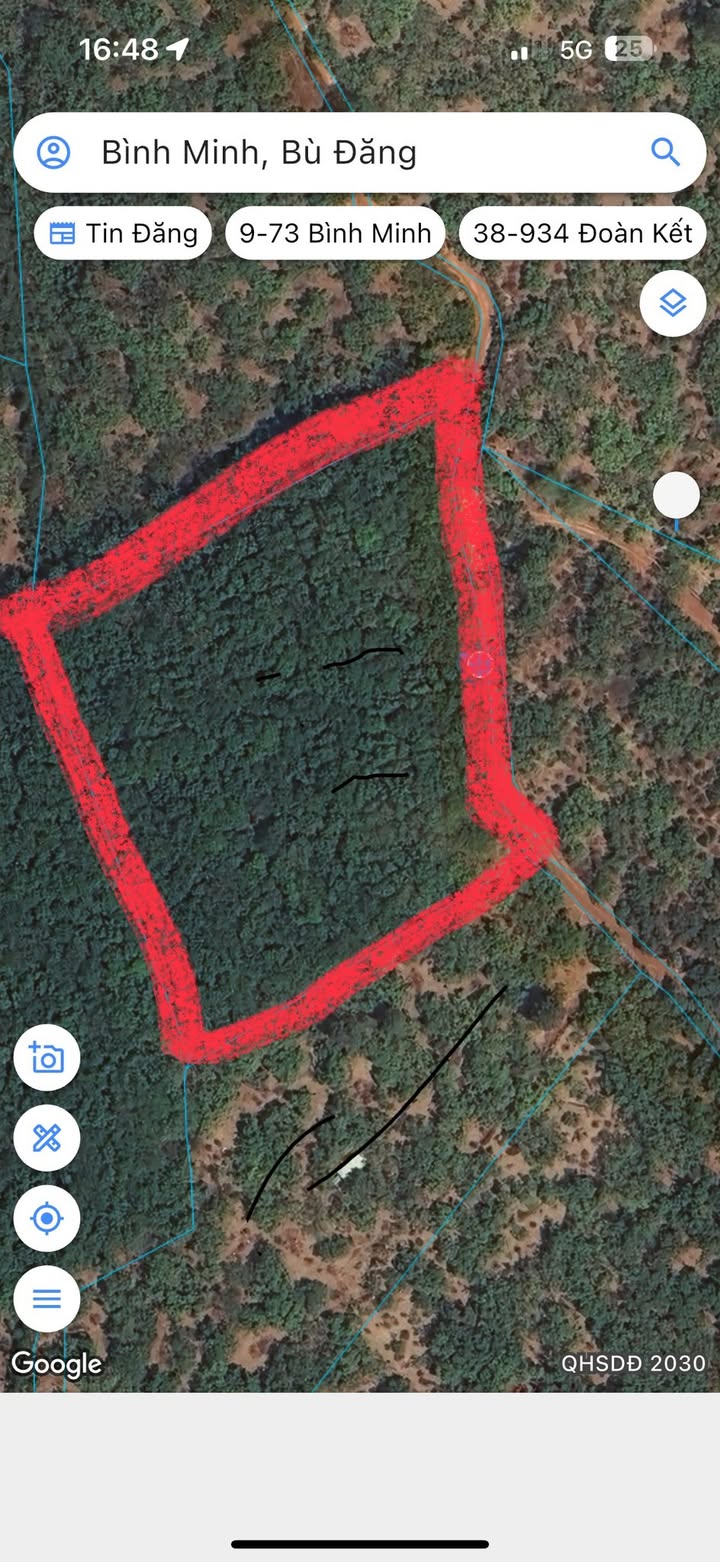Open the Tin Đăng listings chip
720x1562 pixels.
[123, 233]
